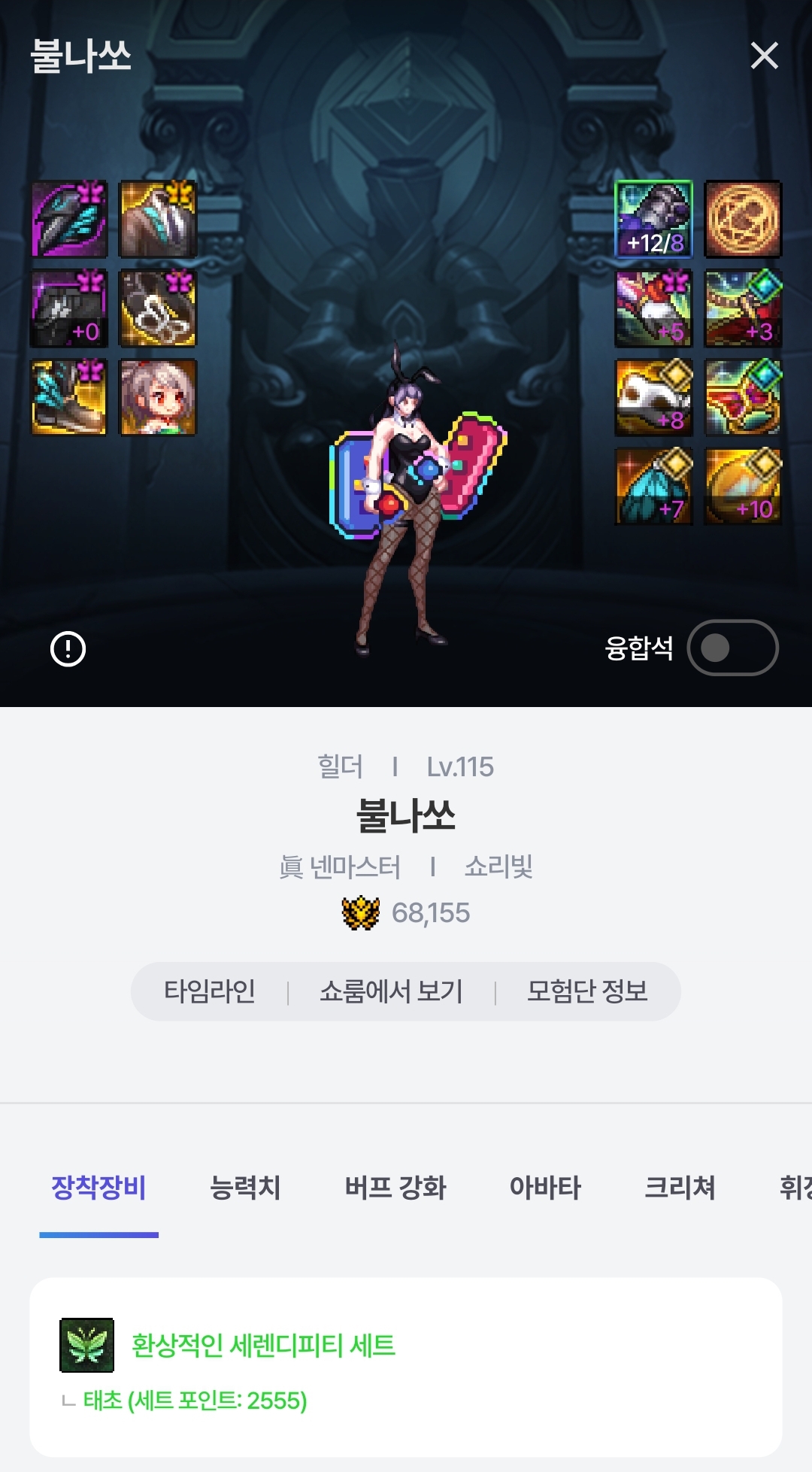Switch to the 크리쳐 tab
The width and height of the screenshot is (812, 1472).
[x=680, y=1188]
